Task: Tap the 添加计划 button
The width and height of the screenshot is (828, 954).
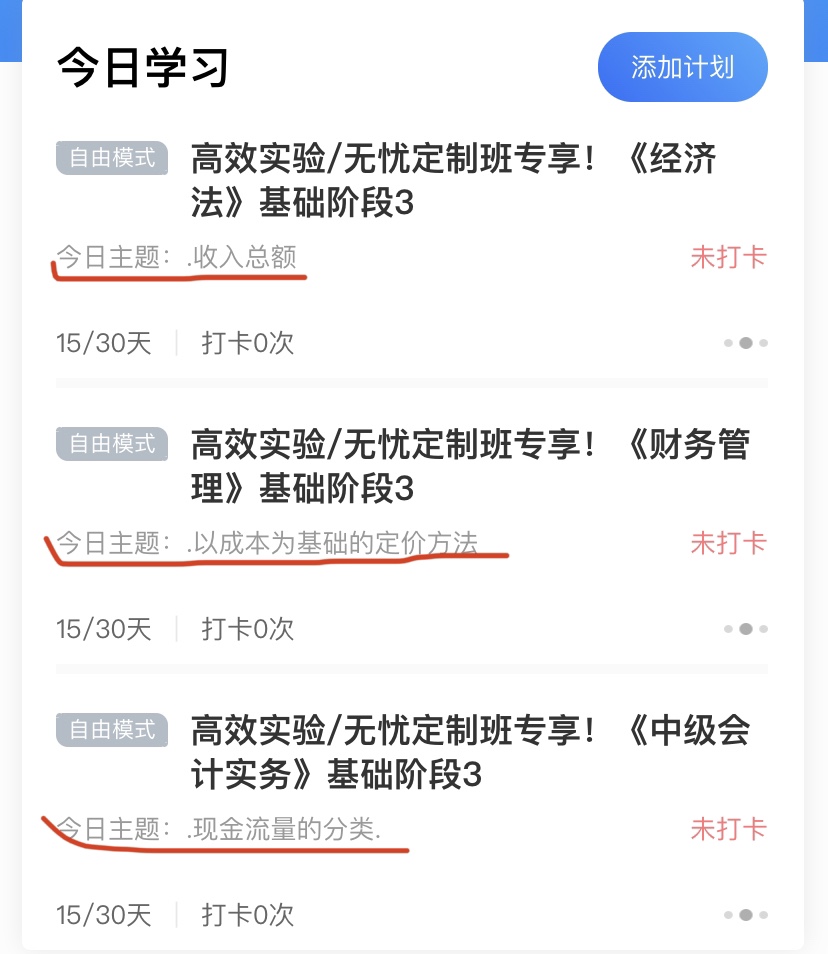Action: click(x=682, y=67)
